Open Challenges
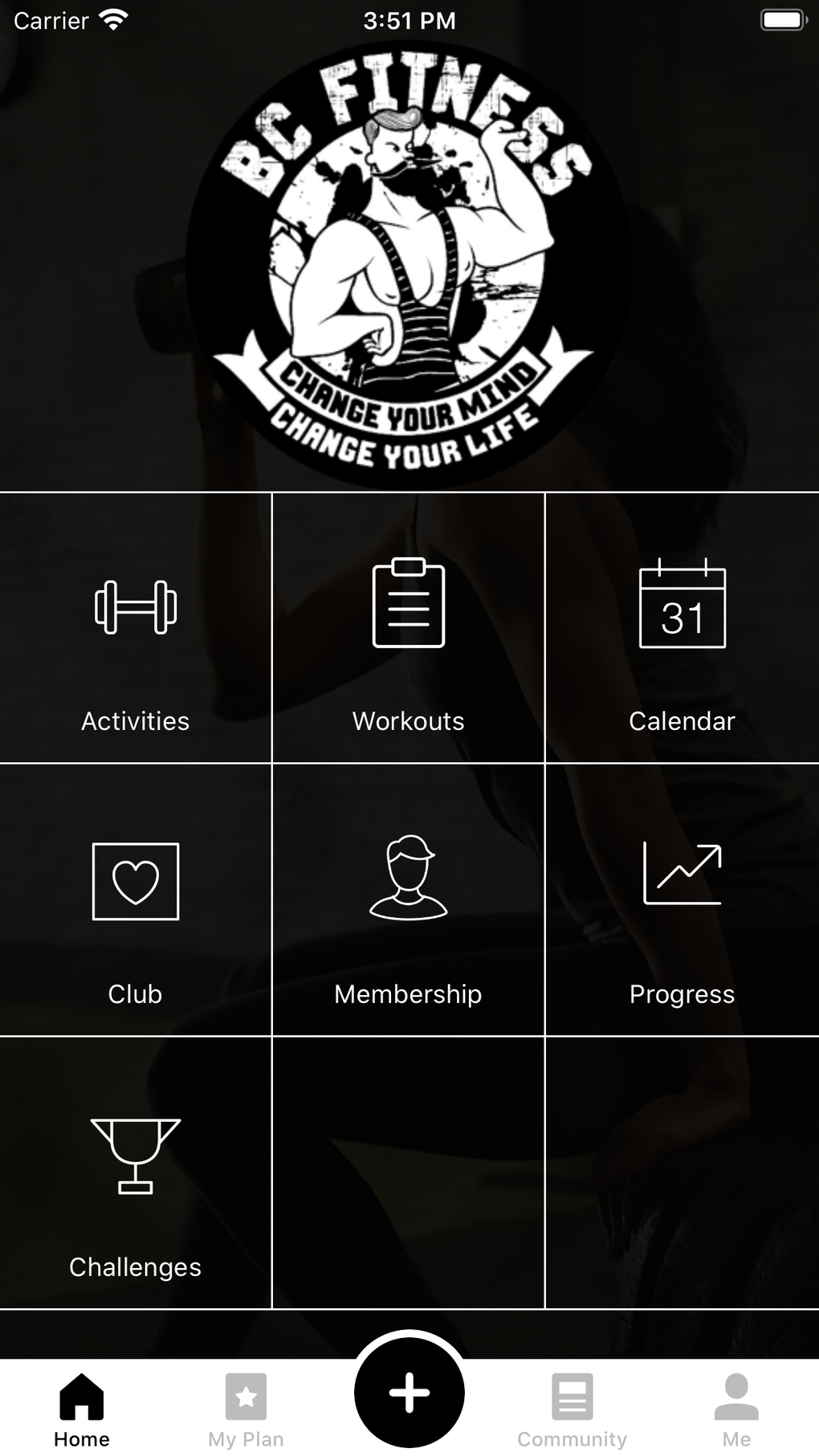819x1456 pixels. (x=136, y=1173)
